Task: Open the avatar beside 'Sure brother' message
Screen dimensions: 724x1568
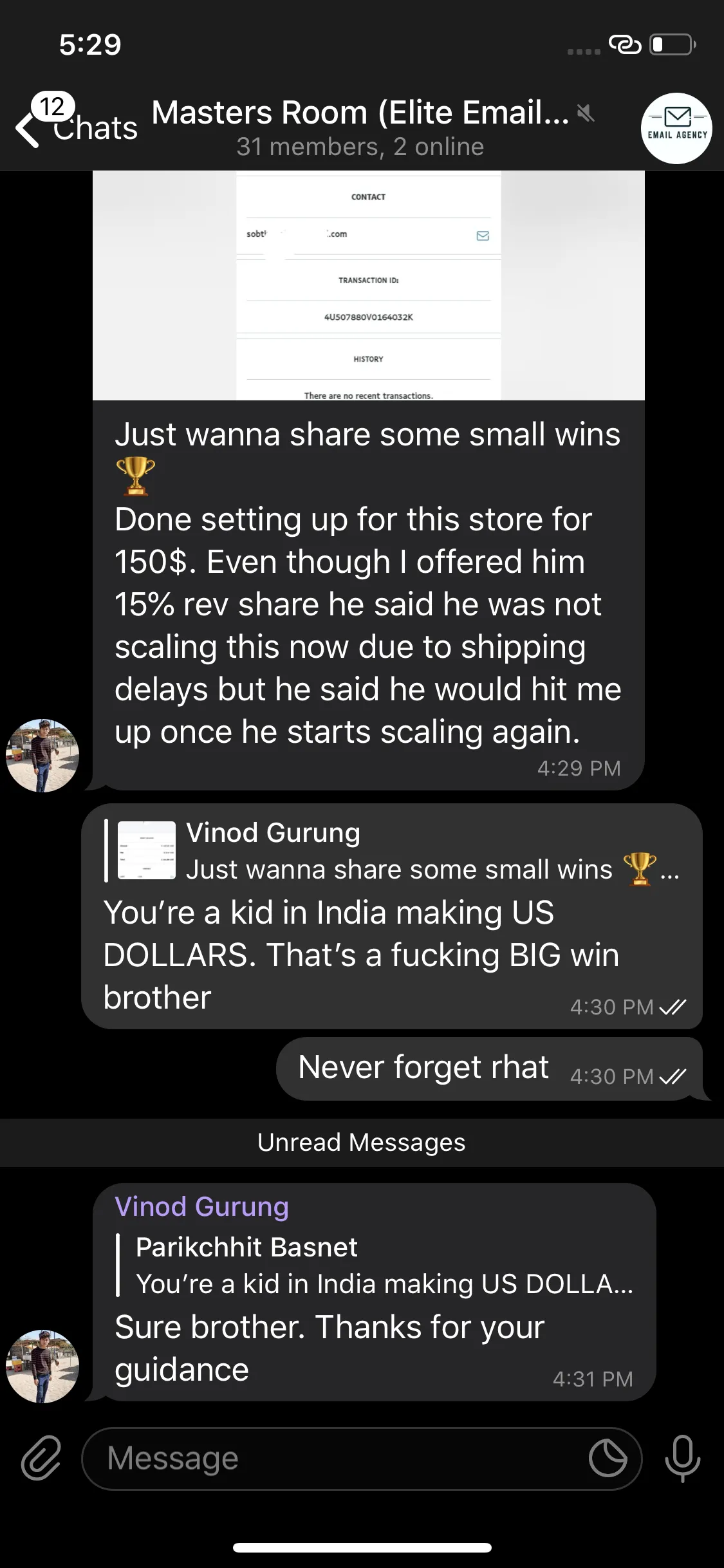Action: [42, 1366]
